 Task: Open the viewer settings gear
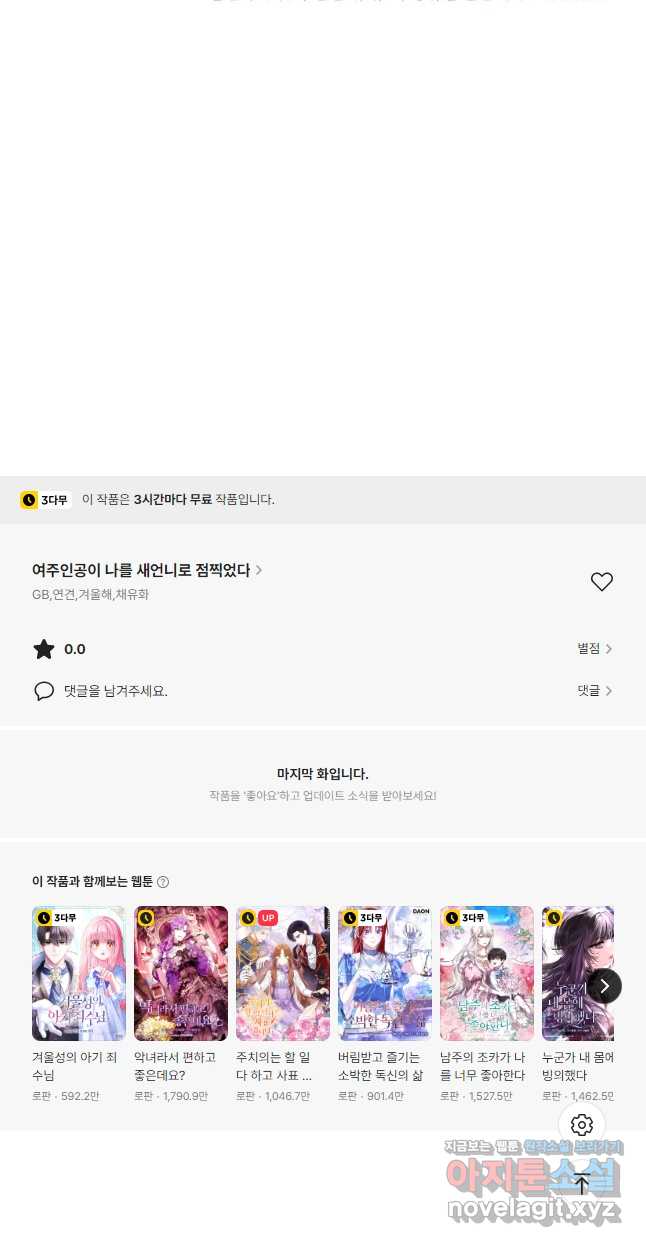coord(582,1125)
